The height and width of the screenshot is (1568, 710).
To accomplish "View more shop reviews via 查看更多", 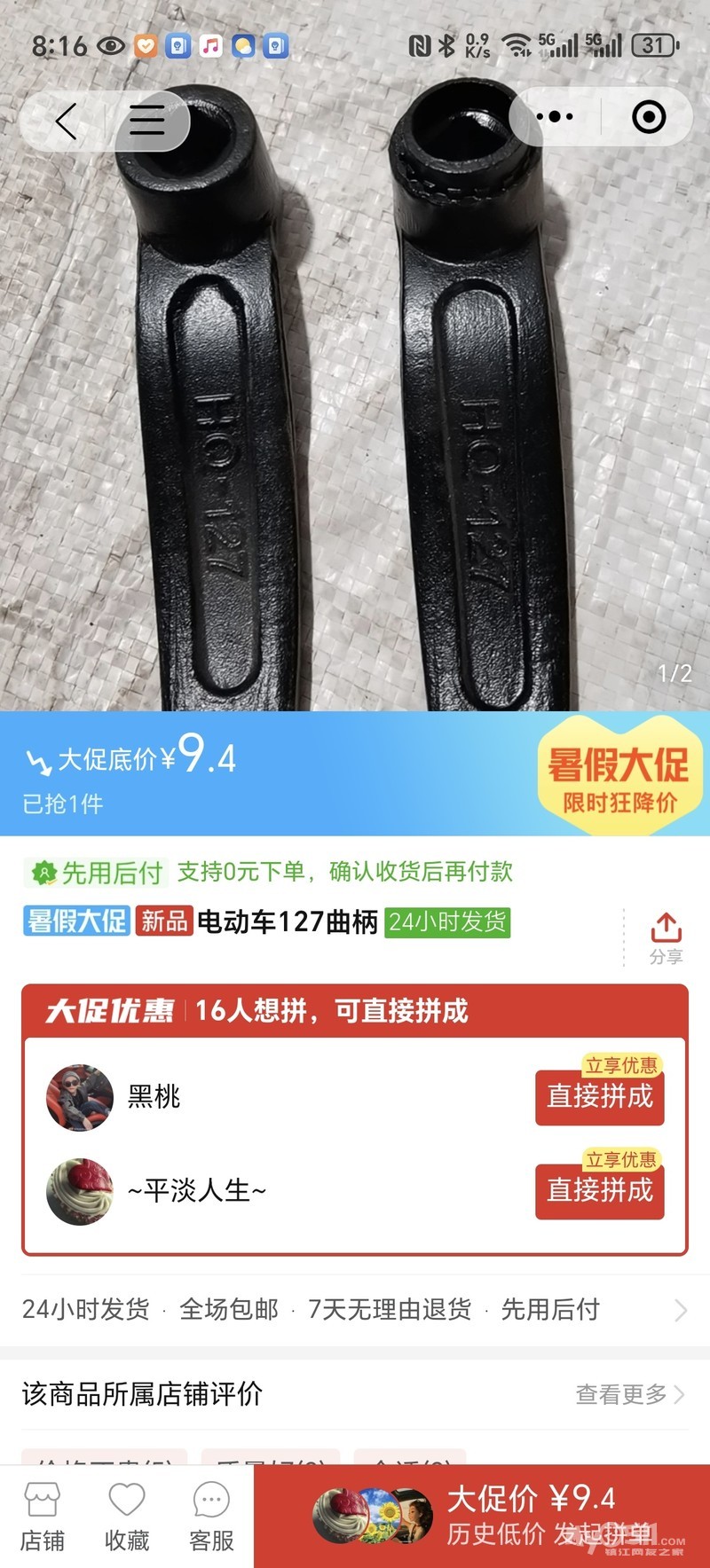I will pos(630,1394).
